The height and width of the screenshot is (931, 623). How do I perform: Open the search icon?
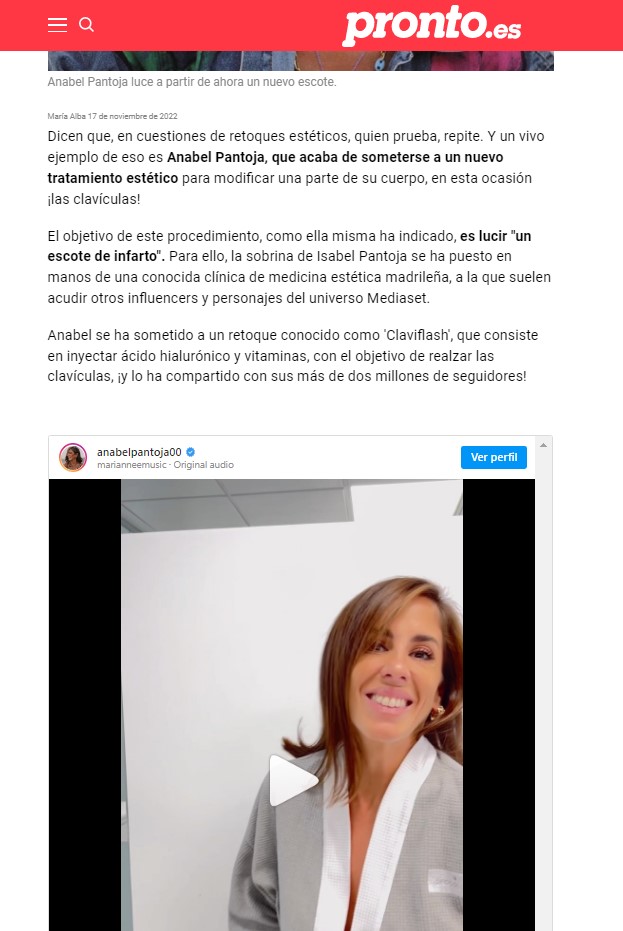point(87,25)
